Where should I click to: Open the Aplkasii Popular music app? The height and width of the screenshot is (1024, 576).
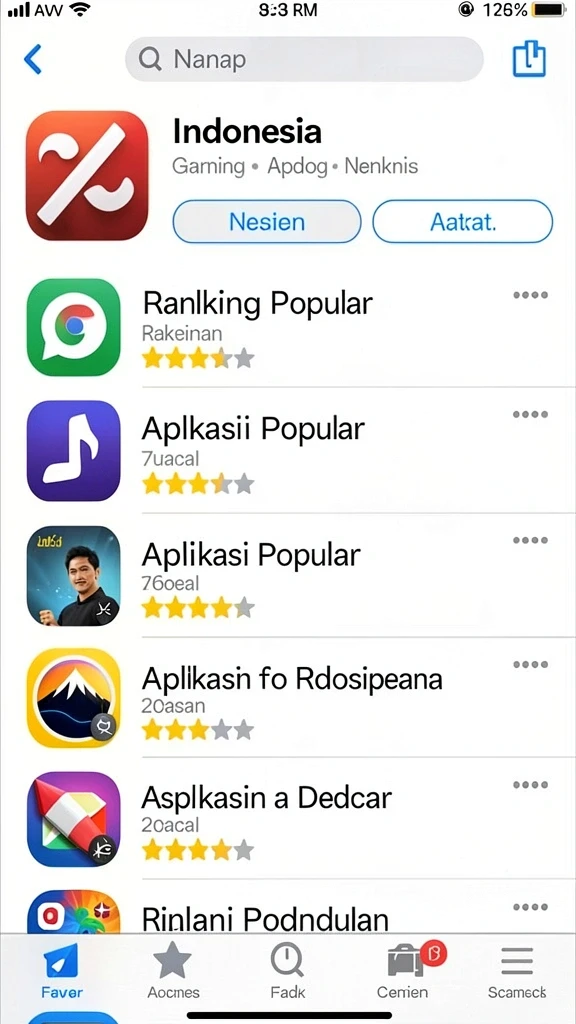tap(288, 451)
